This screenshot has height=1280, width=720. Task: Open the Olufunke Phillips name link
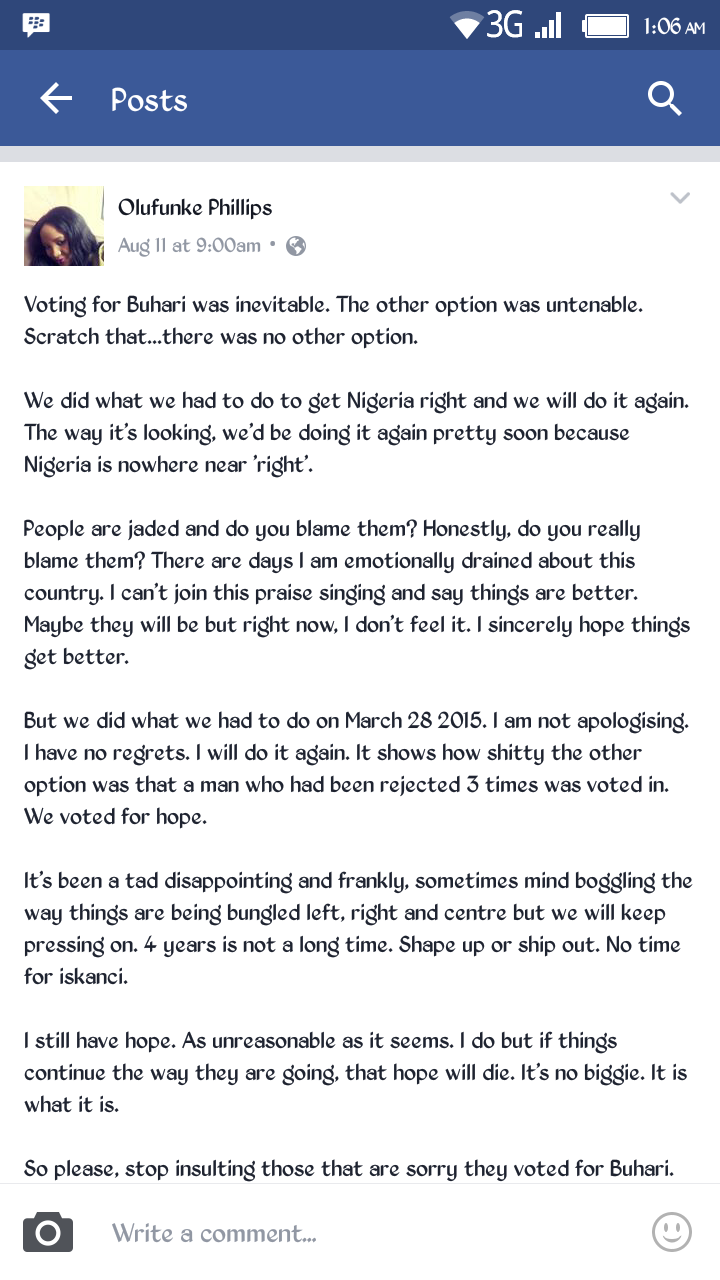[x=195, y=208]
